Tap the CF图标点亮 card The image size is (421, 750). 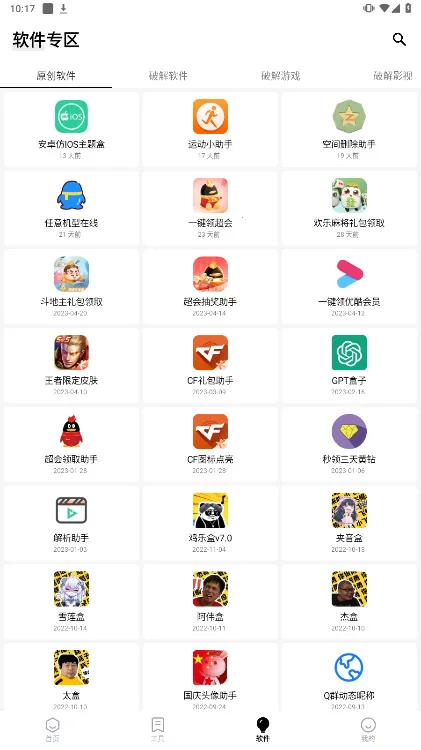coord(210,444)
